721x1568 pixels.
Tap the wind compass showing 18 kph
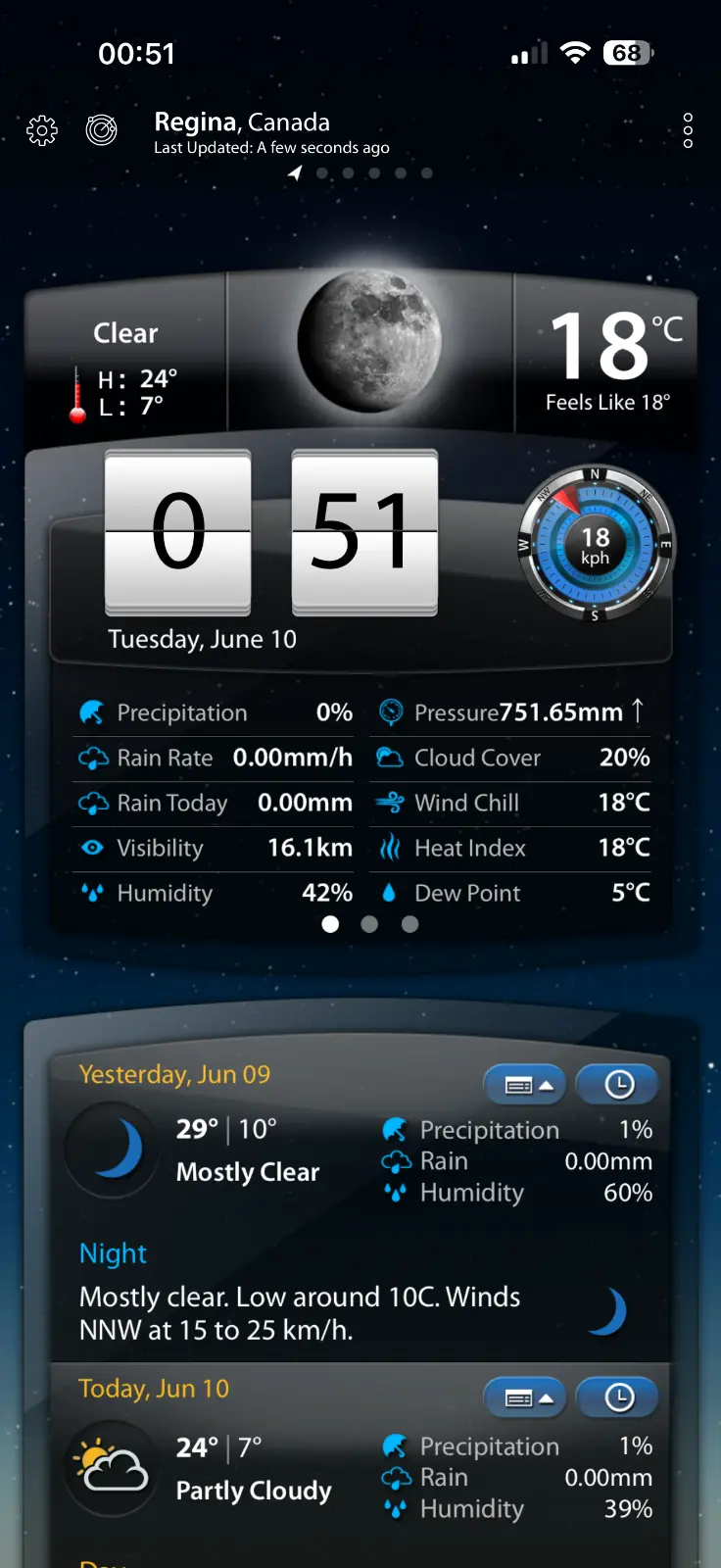click(x=596, y=547)
